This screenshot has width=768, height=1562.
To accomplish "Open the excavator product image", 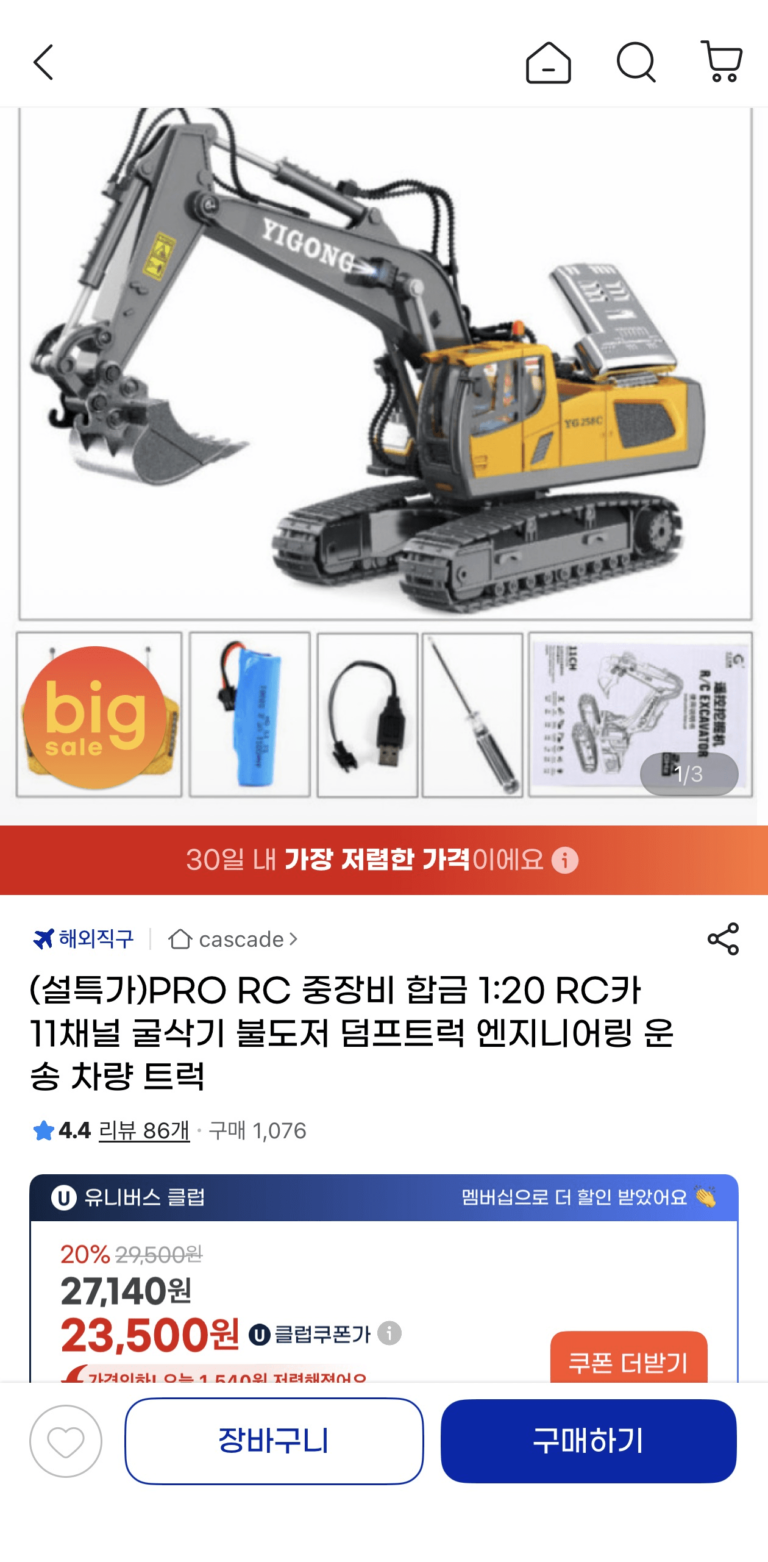I will [x=384, y=365].
